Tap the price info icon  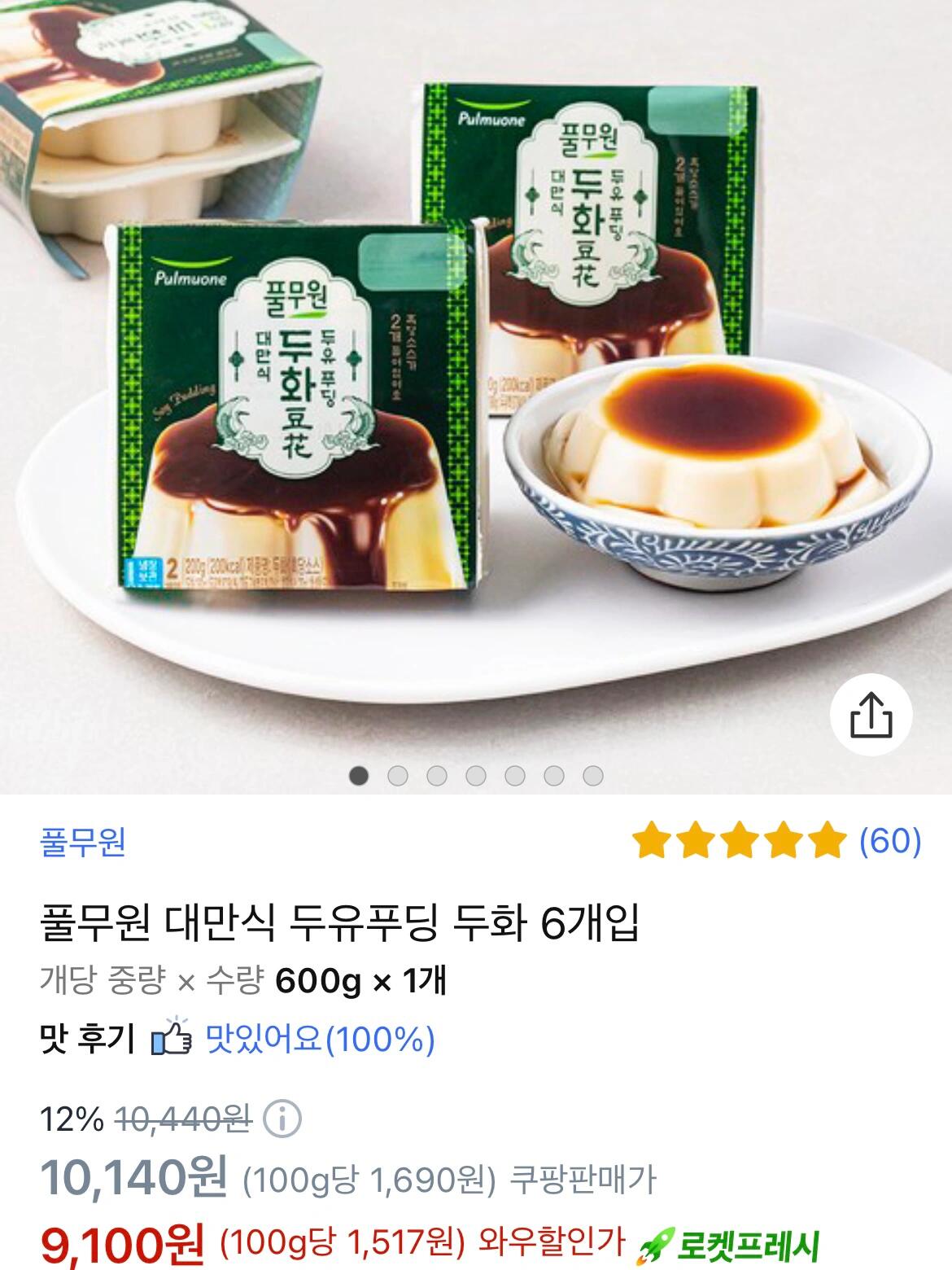[x=282, y=1120]
